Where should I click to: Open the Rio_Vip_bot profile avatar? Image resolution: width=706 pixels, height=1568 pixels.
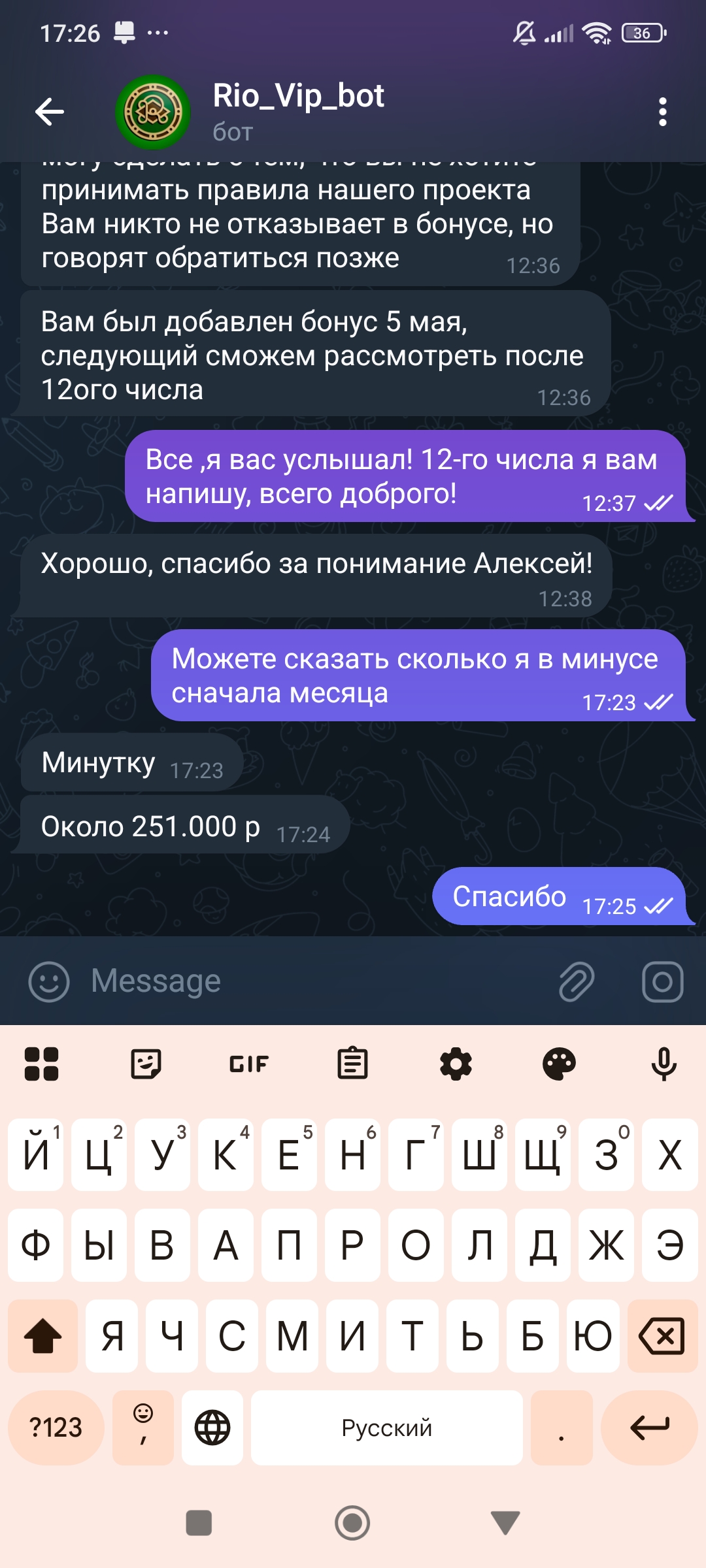(x=153, y=112)
